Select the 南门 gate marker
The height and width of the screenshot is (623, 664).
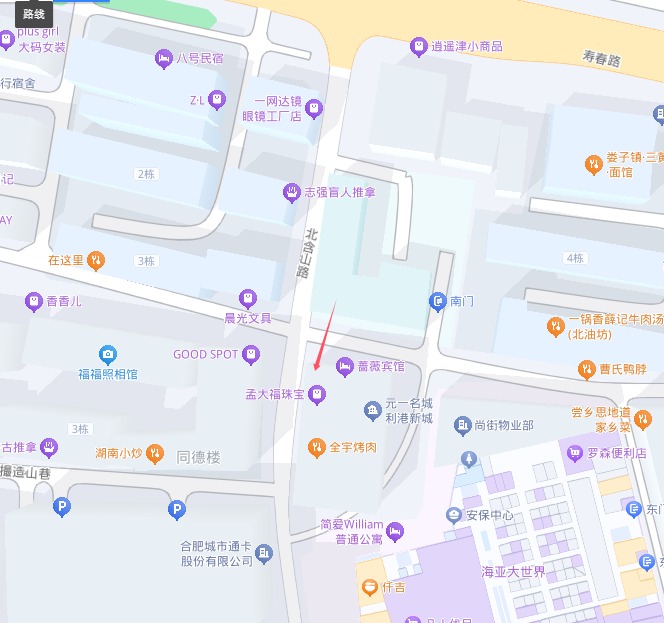(437, 299)
